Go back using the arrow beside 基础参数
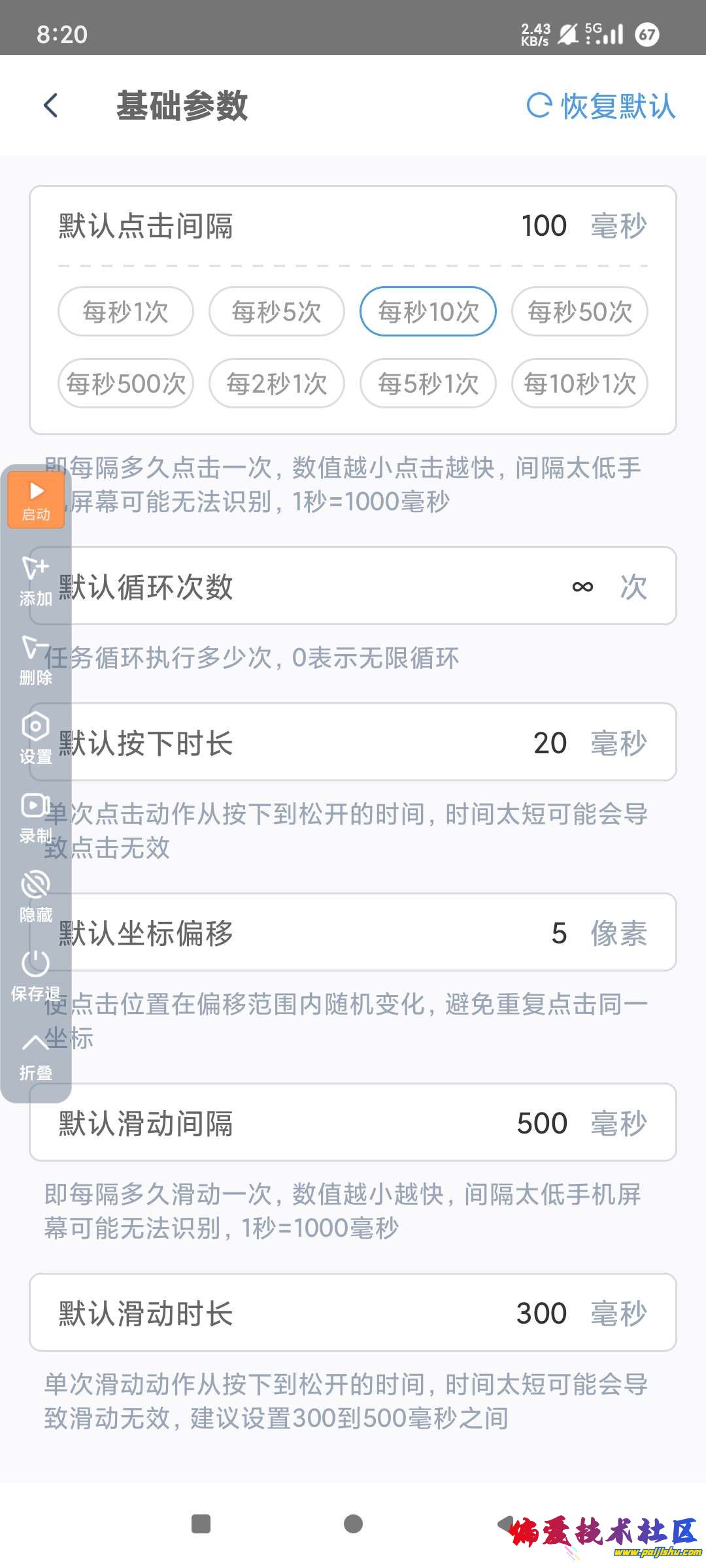706x1568 pixels. coord(49,105)
